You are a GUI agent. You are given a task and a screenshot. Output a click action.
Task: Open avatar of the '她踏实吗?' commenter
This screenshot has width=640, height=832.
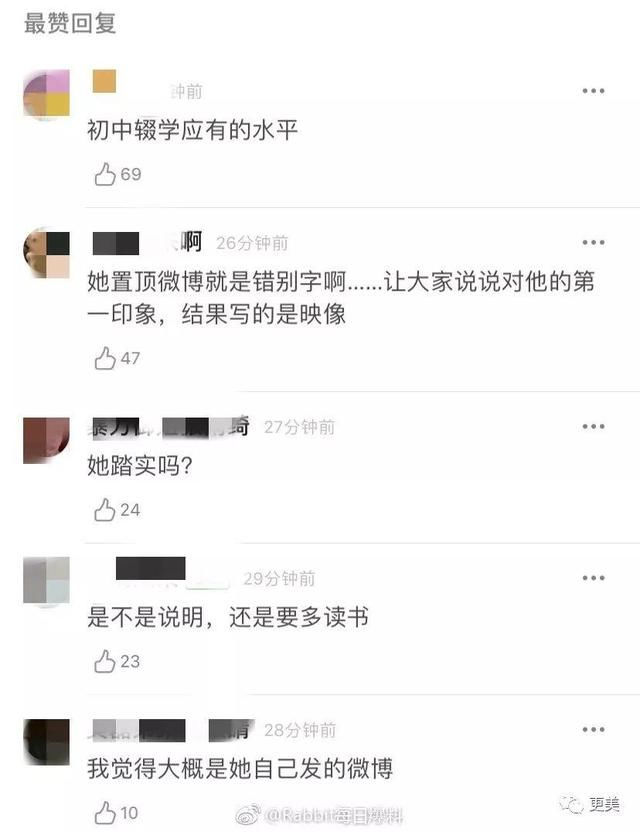click(x=46, y=440)
